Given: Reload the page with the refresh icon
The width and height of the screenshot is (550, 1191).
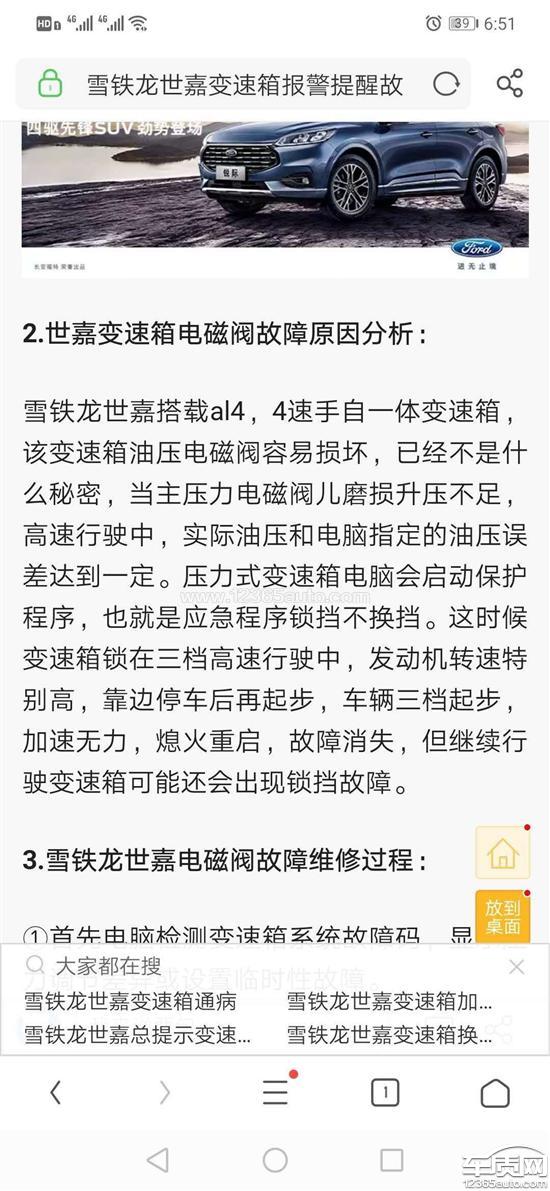Looking at the screenshot, I should tap(446, 84).
